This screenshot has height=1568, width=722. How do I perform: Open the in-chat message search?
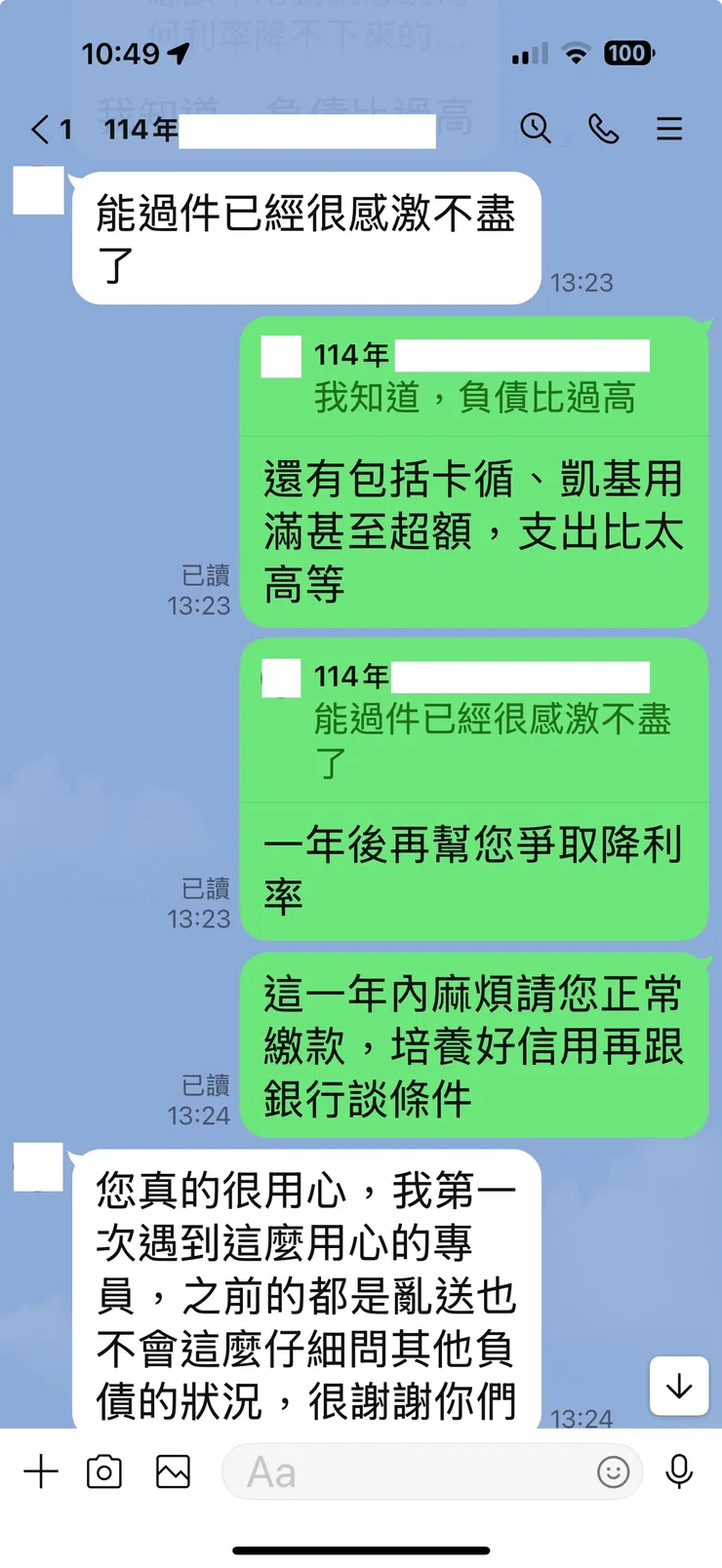pyautogui.click(x=536, y=128)
